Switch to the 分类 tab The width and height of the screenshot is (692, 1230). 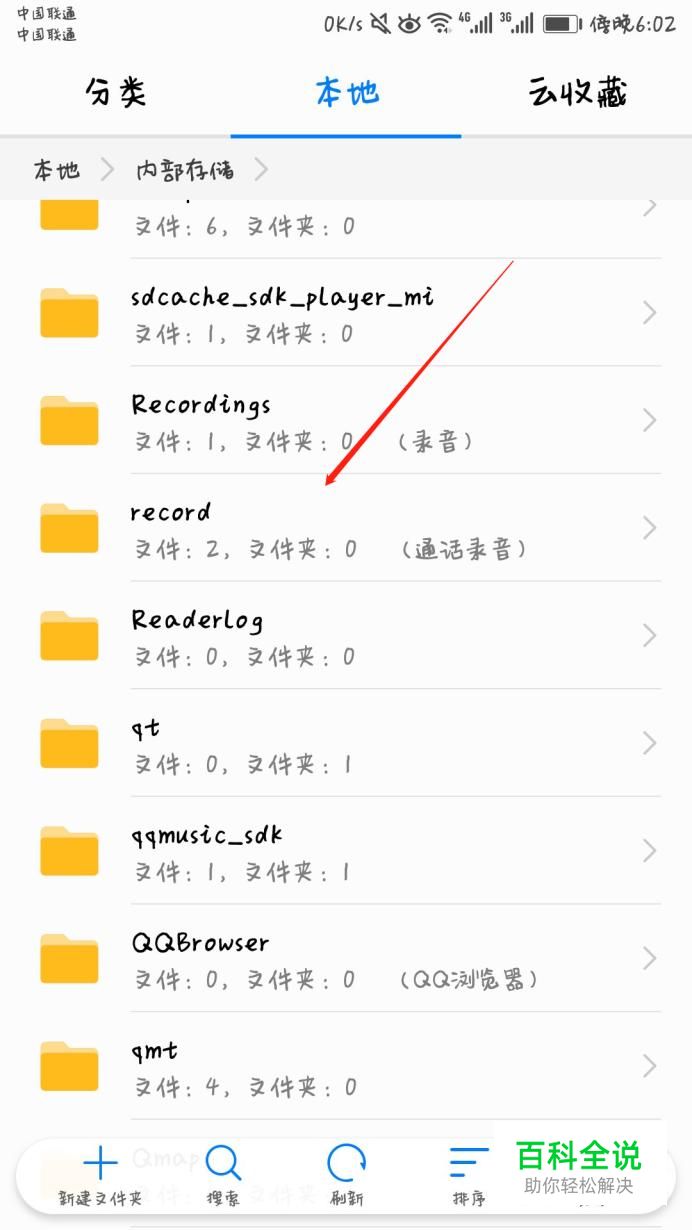116,93
